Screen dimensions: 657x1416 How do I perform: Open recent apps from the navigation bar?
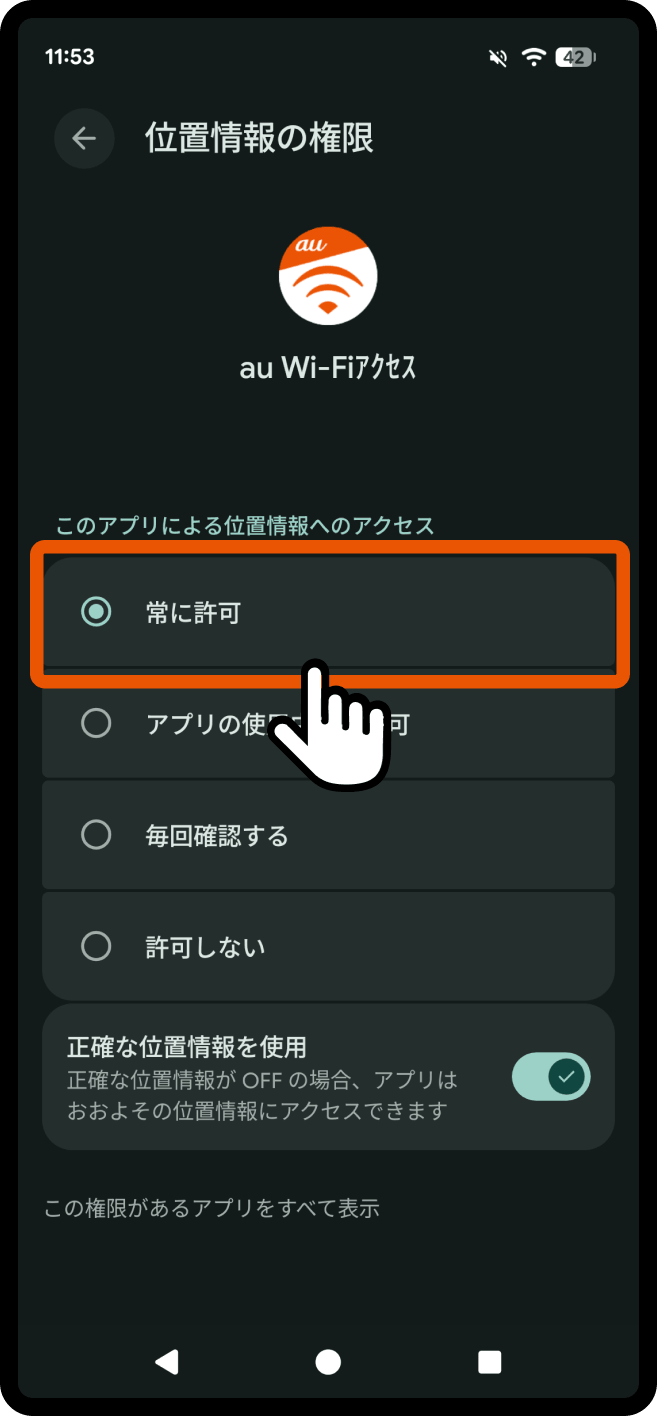pos(489,1361)
